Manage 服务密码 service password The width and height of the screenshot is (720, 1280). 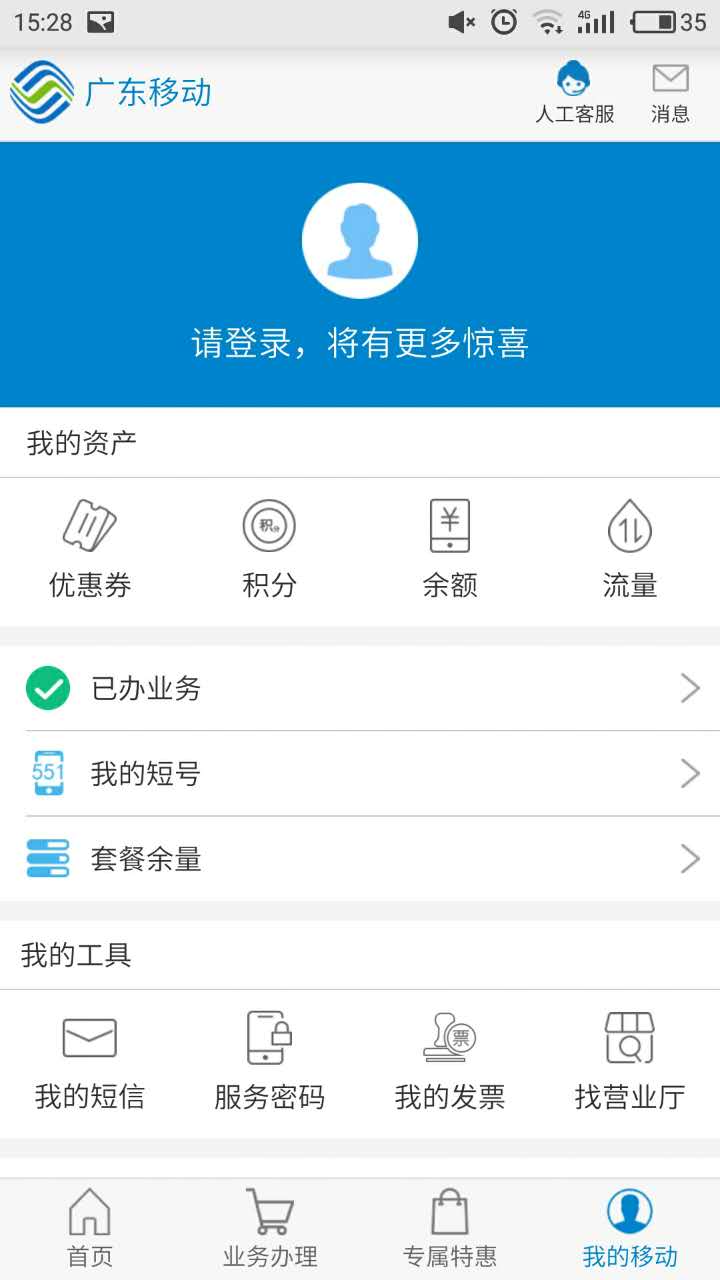[x=270, y=1060]
